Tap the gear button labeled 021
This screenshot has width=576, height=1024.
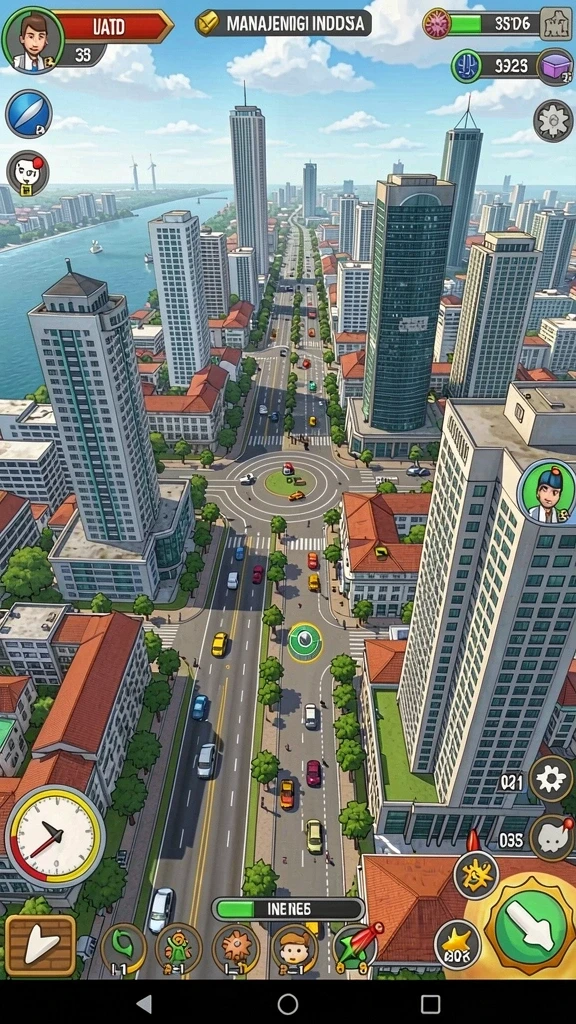(551, 778)
